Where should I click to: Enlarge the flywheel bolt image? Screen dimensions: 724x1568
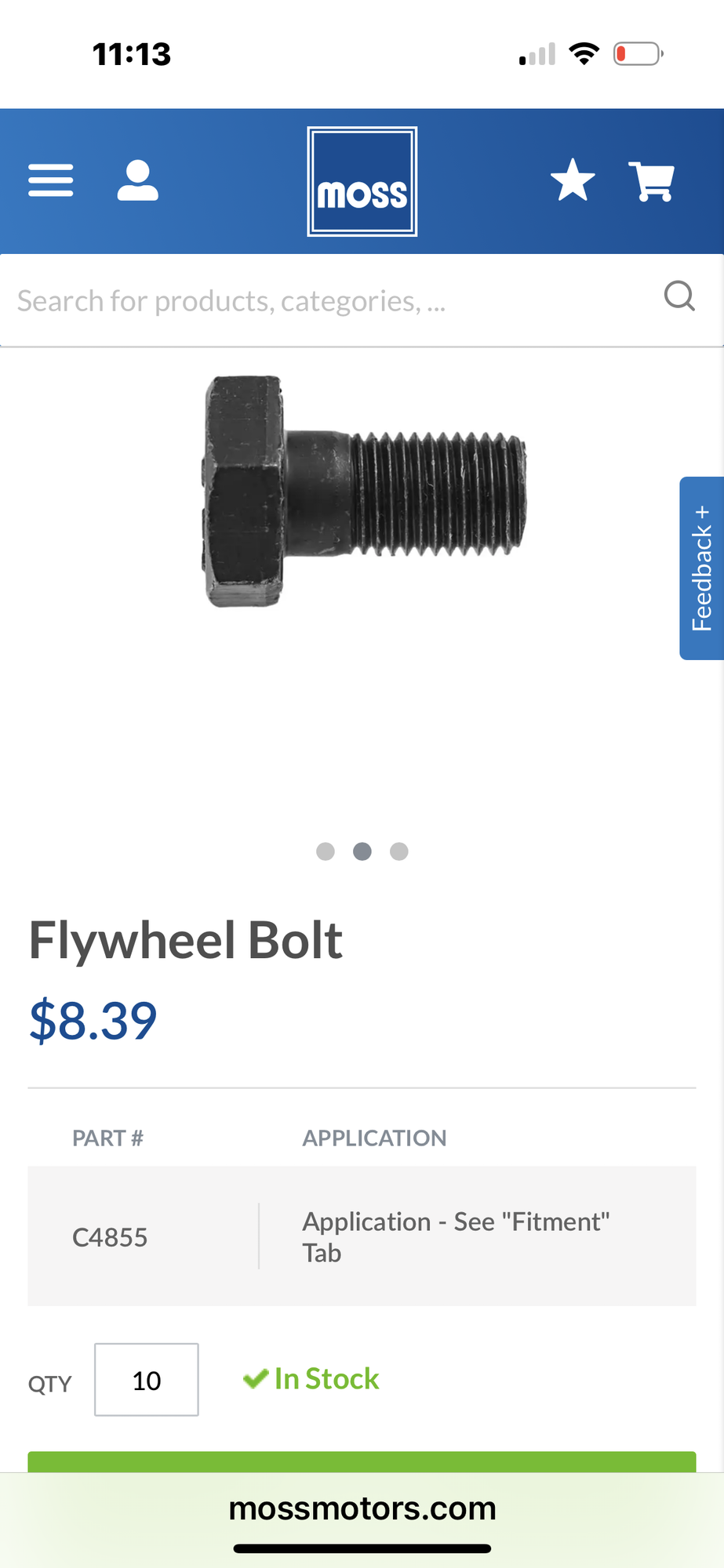click(x=362, y=491)
